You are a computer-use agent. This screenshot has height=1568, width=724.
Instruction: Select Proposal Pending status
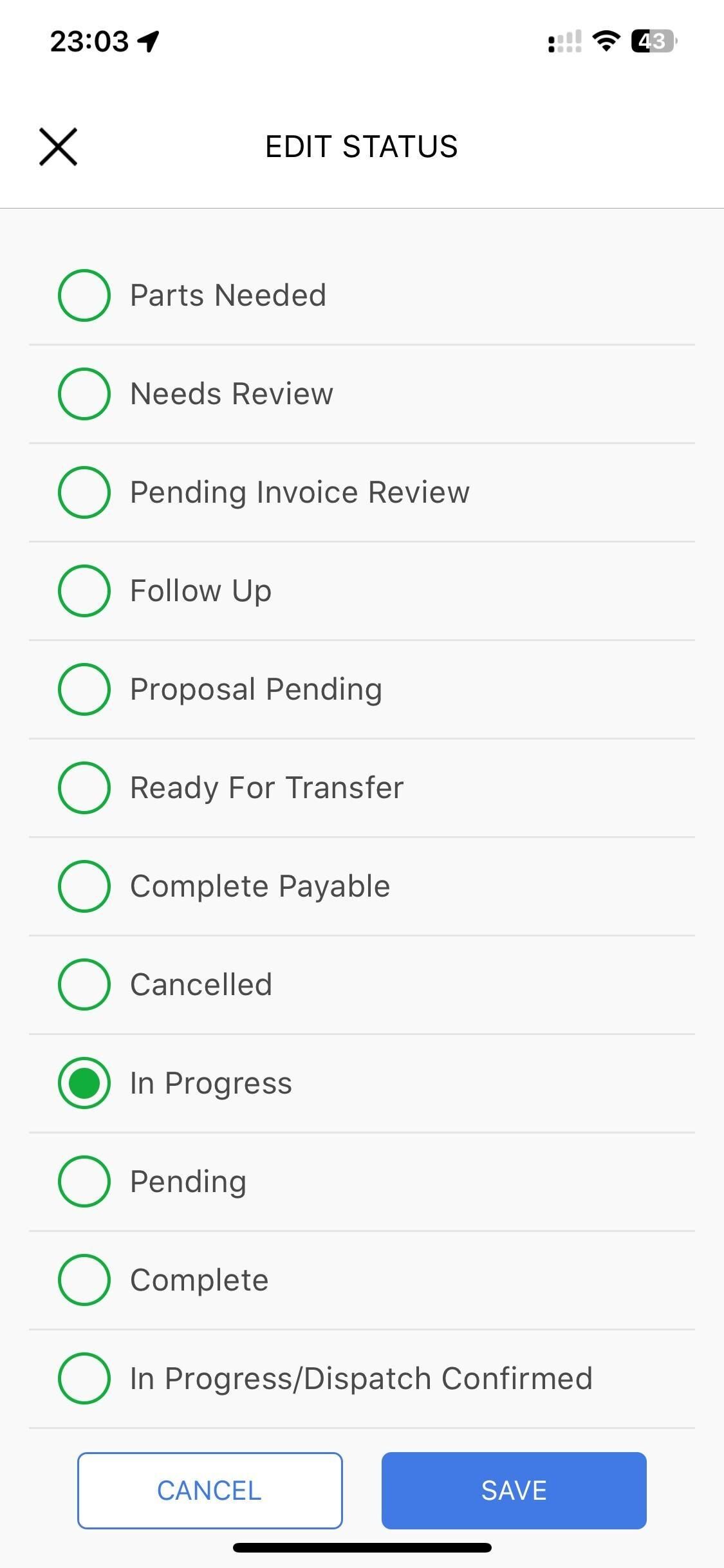tap(84, 689)
